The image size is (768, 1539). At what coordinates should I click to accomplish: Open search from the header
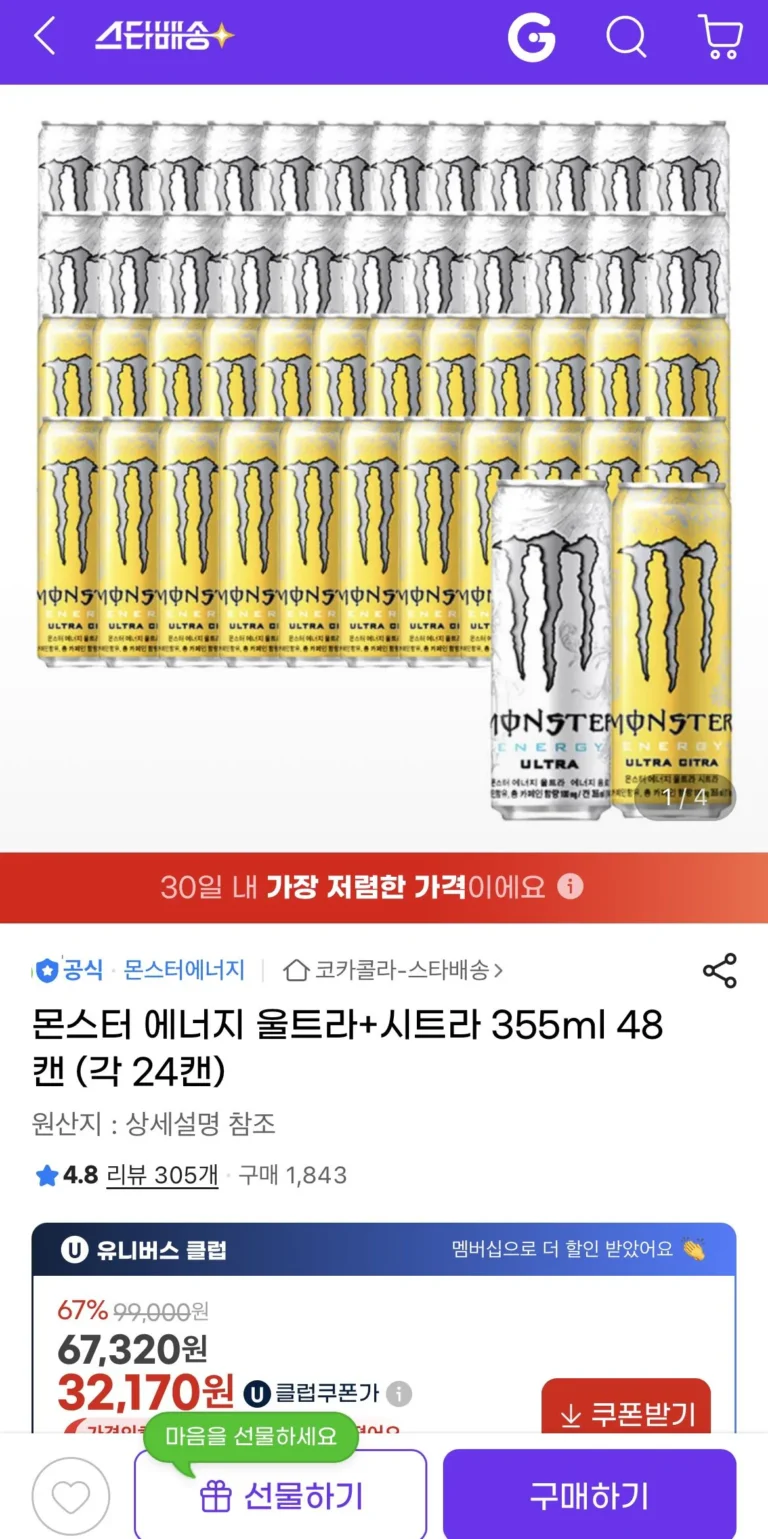pos(626,38)
